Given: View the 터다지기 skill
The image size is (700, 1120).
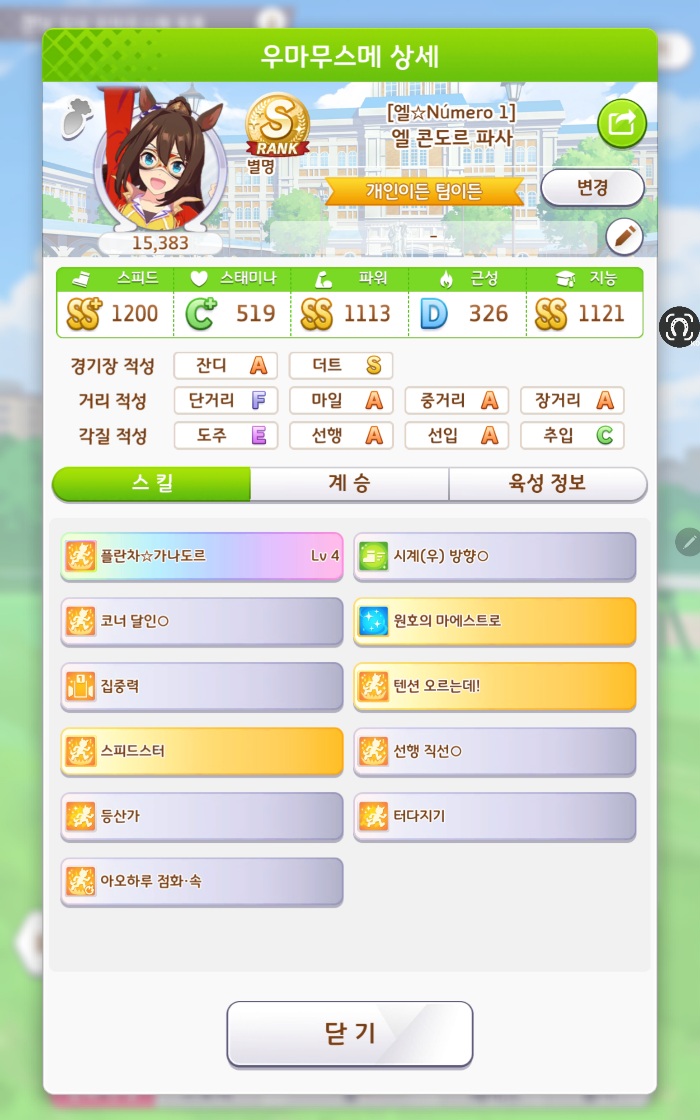Looking at the screenshot, I should coord(495,816).
